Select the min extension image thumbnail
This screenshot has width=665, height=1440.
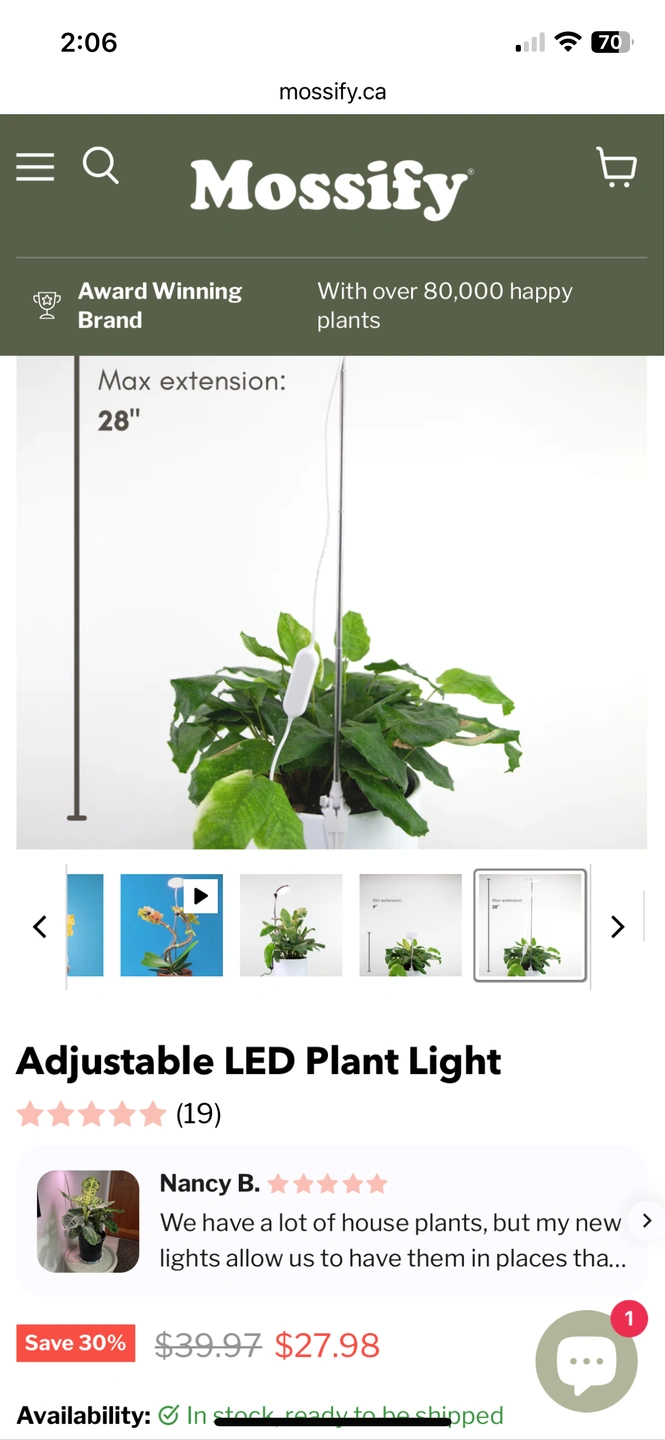(x=410, y=925)
